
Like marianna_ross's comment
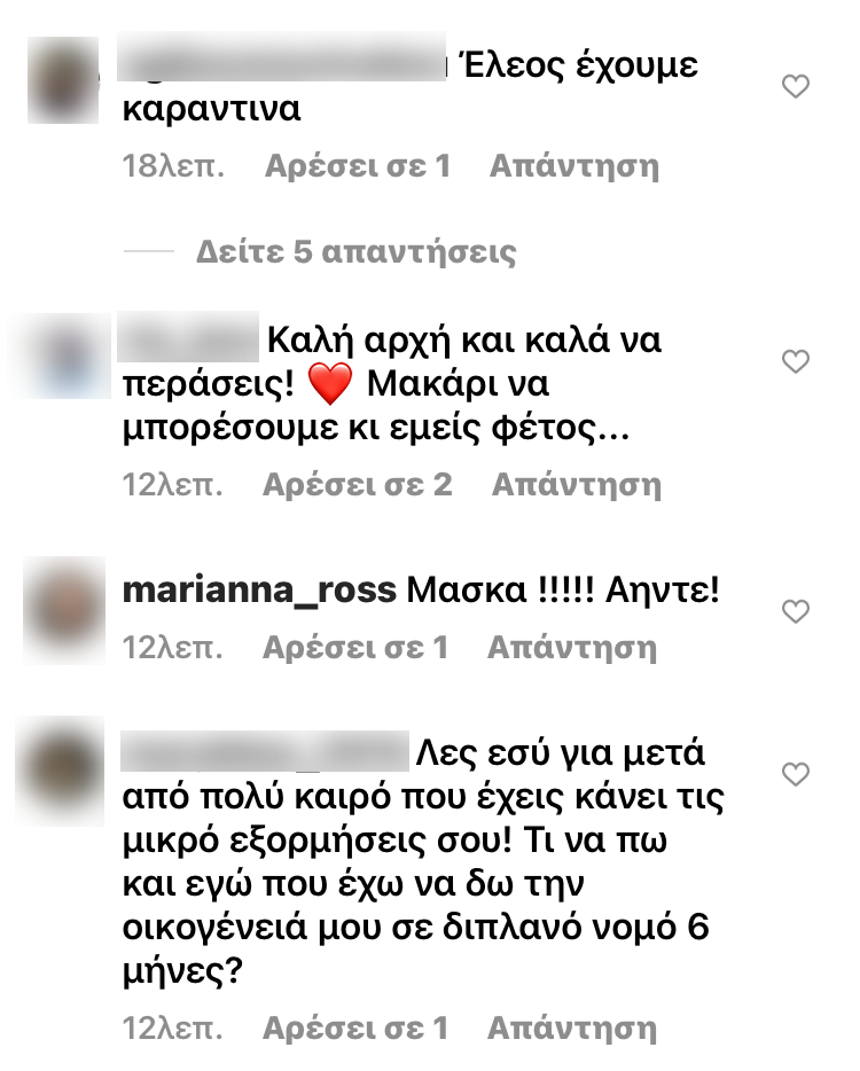click(x=795, y=612)
